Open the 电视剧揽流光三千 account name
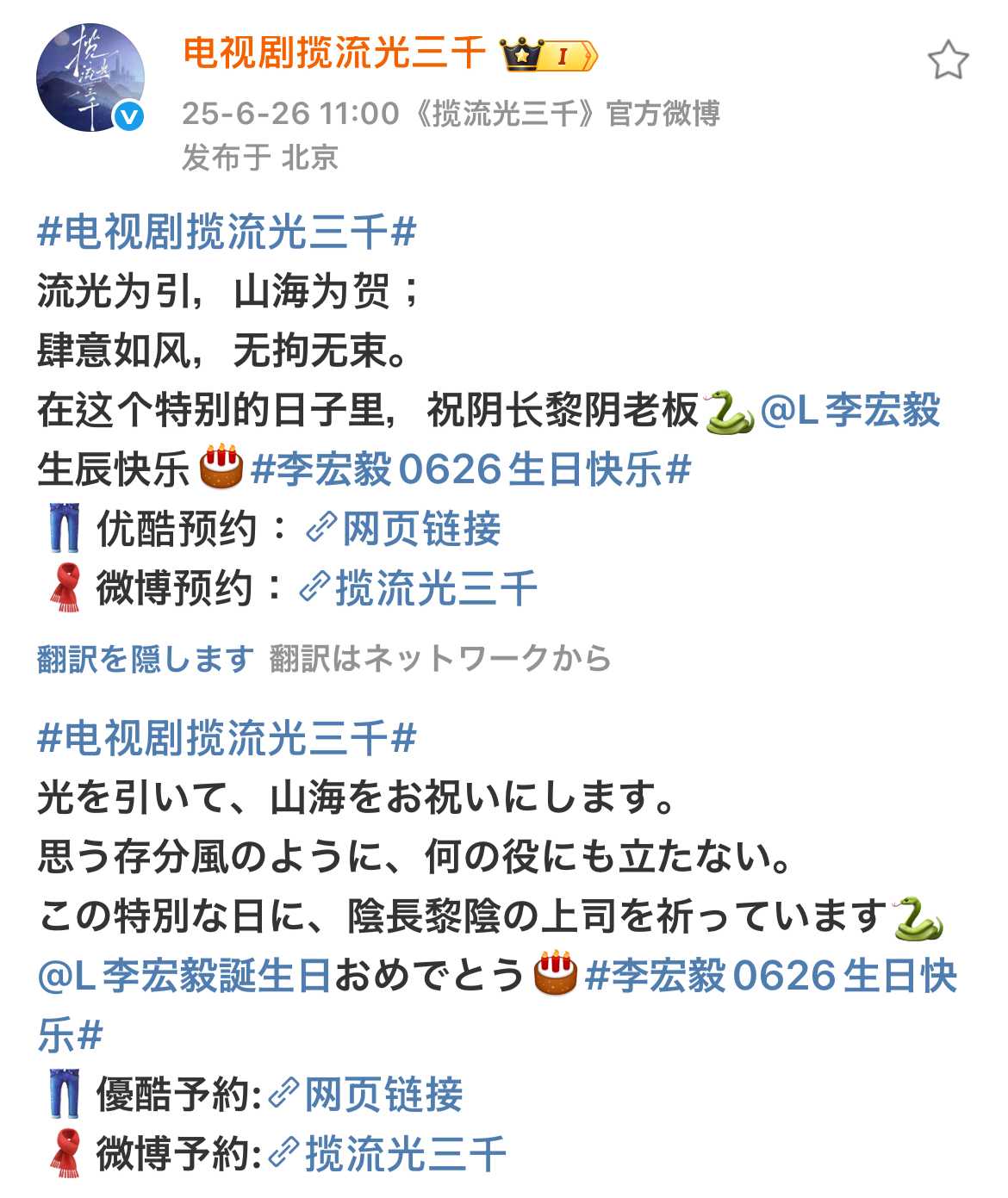1008x1198 pixels. (x=334, y=54)
